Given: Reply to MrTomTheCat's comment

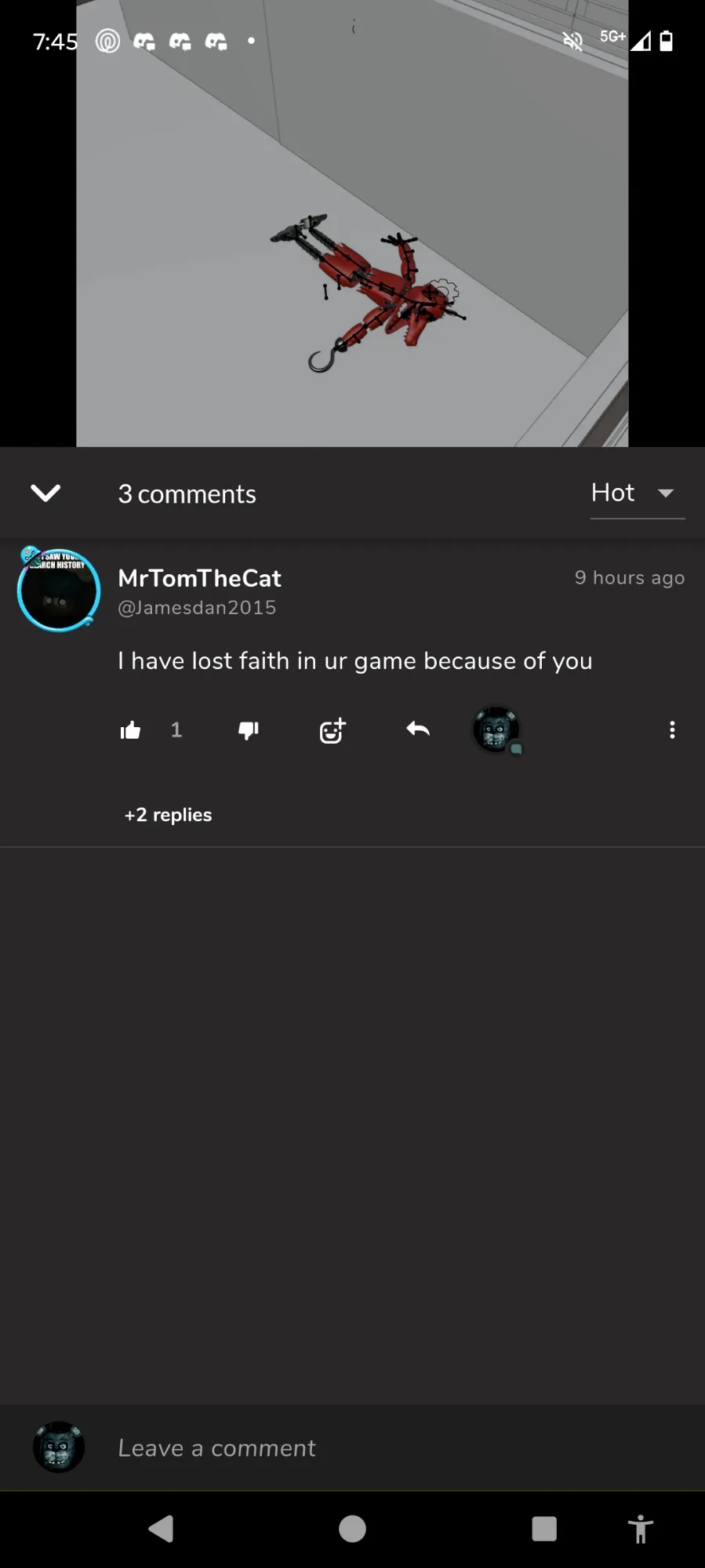Looking at the screenshot, I should point(418,730).
